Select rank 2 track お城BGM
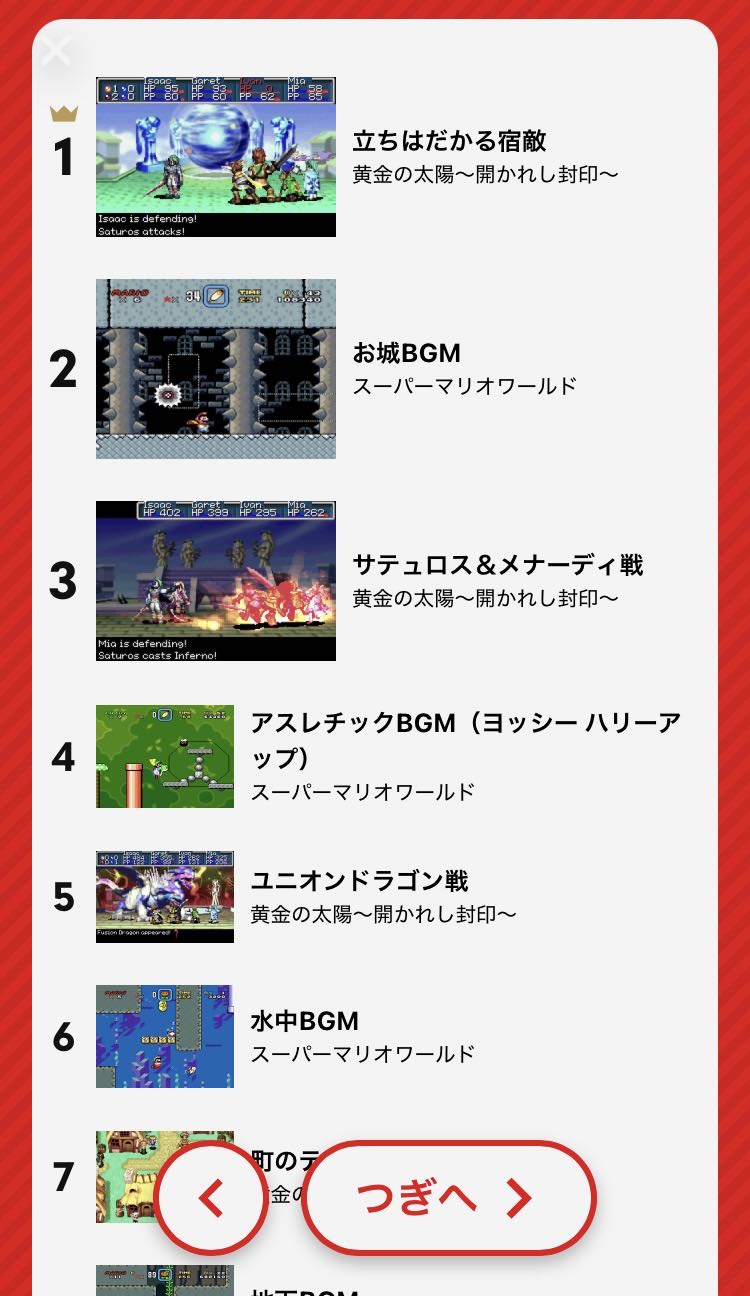 coord(406,354)
